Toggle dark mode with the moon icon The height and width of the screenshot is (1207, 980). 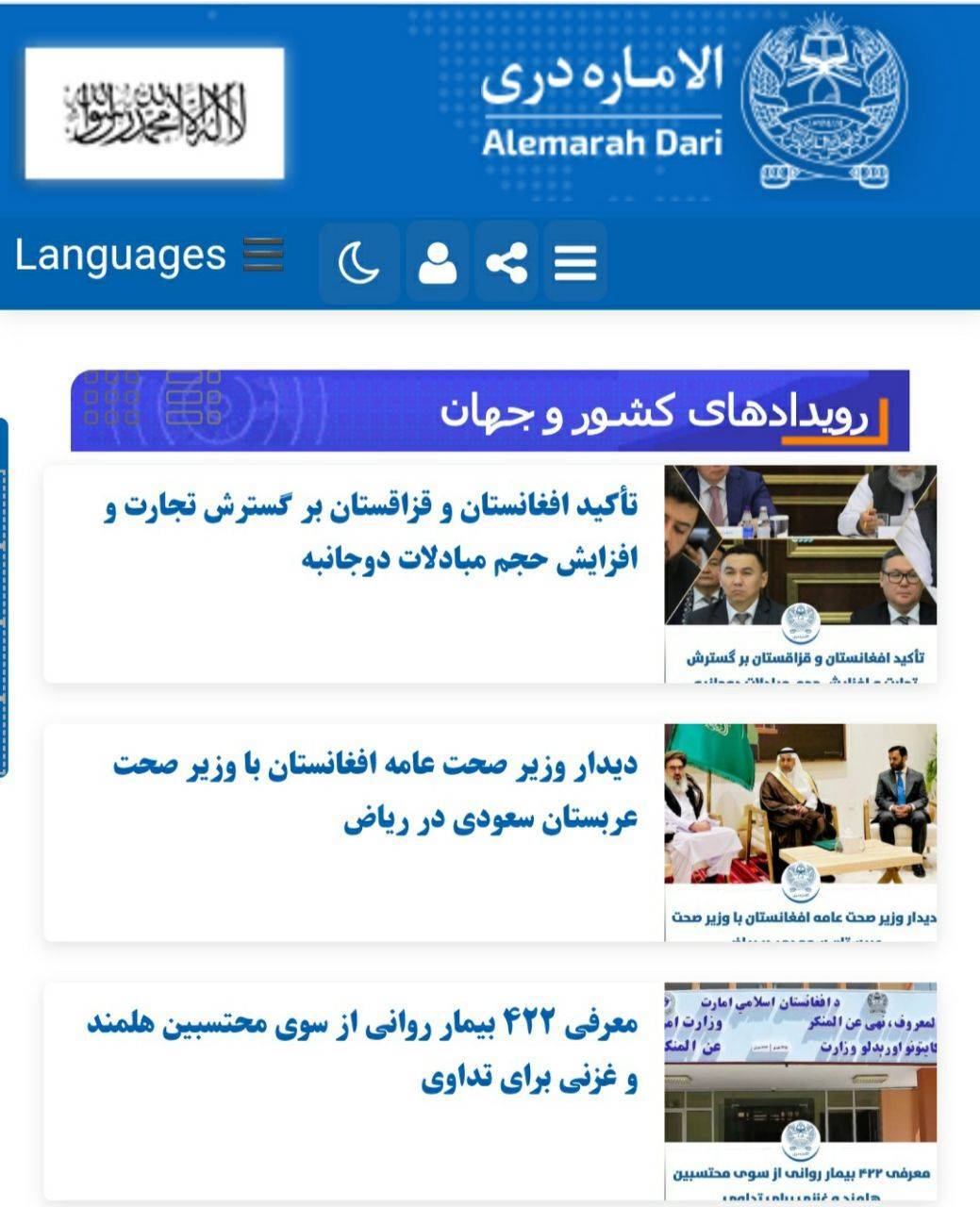358,262
